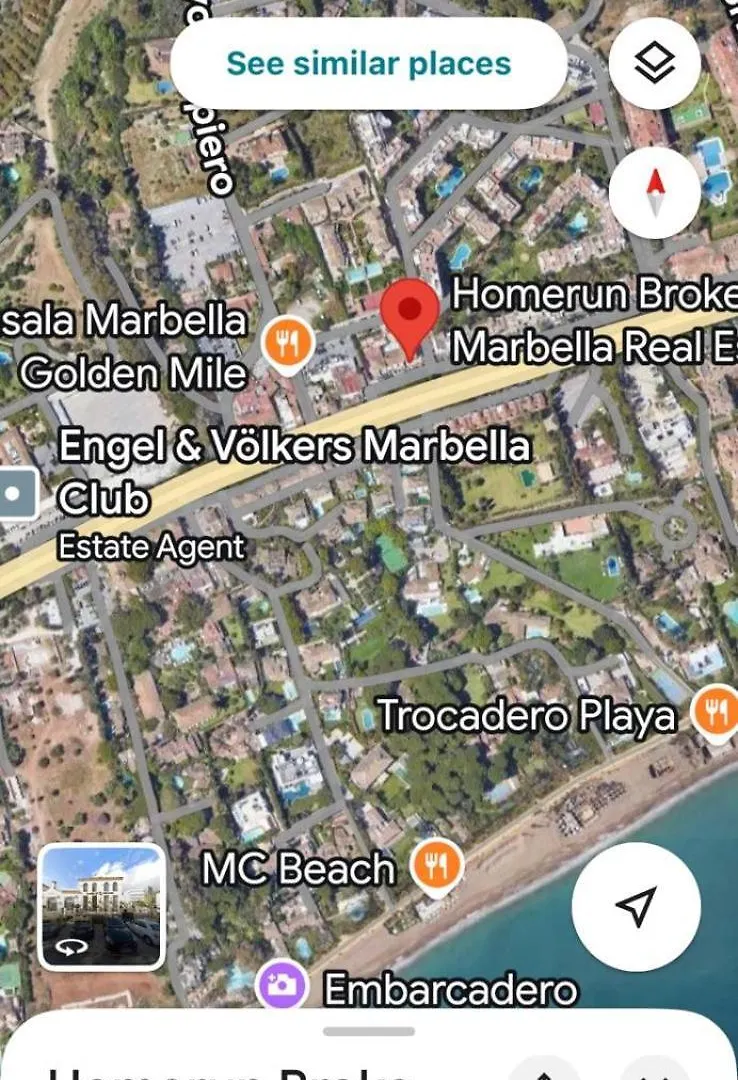Select the MC Beach restaurant marker
This screenshot has height=1080, width=738.
pyautogui.click(x=436, y=865)
